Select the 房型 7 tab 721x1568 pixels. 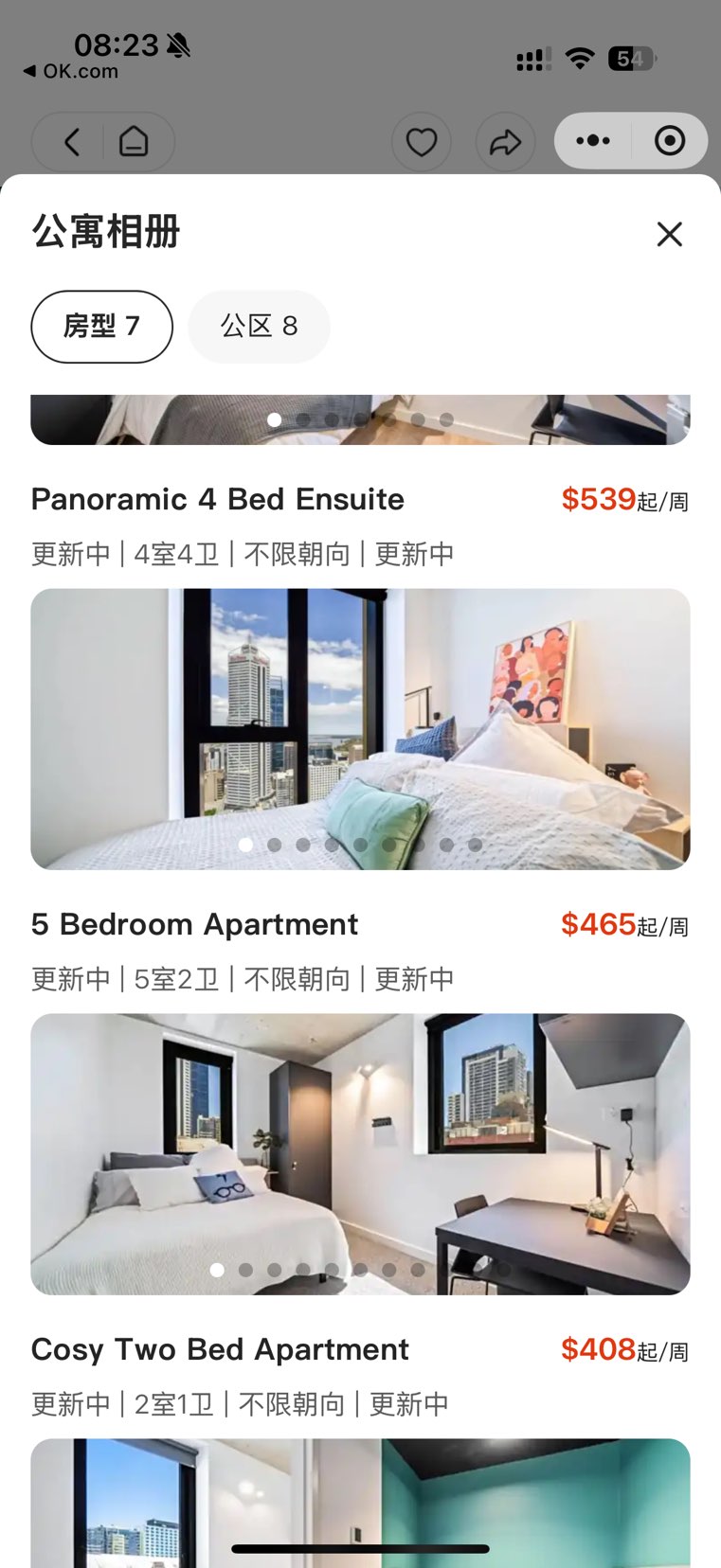tap(101, 327)
